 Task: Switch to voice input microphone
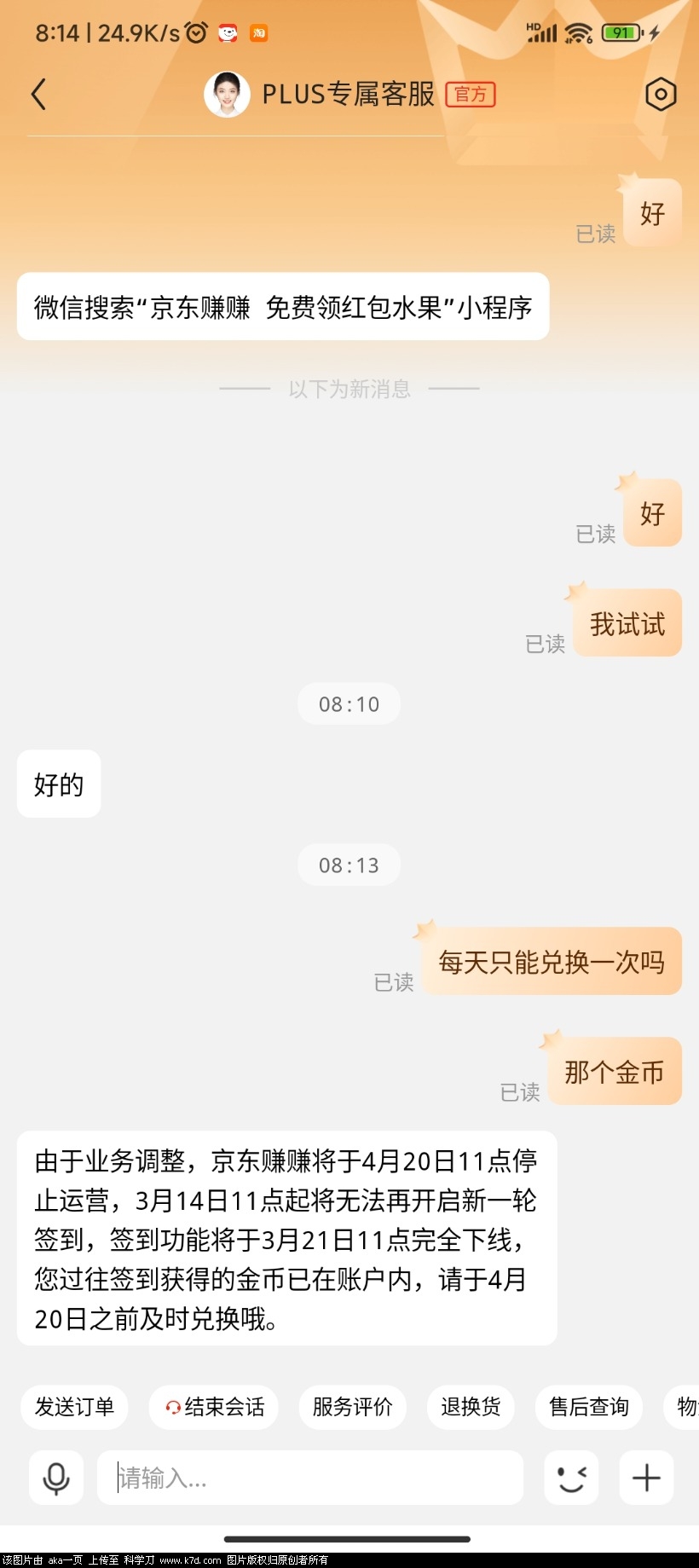pyautogui.click(x=56, y=1478)
